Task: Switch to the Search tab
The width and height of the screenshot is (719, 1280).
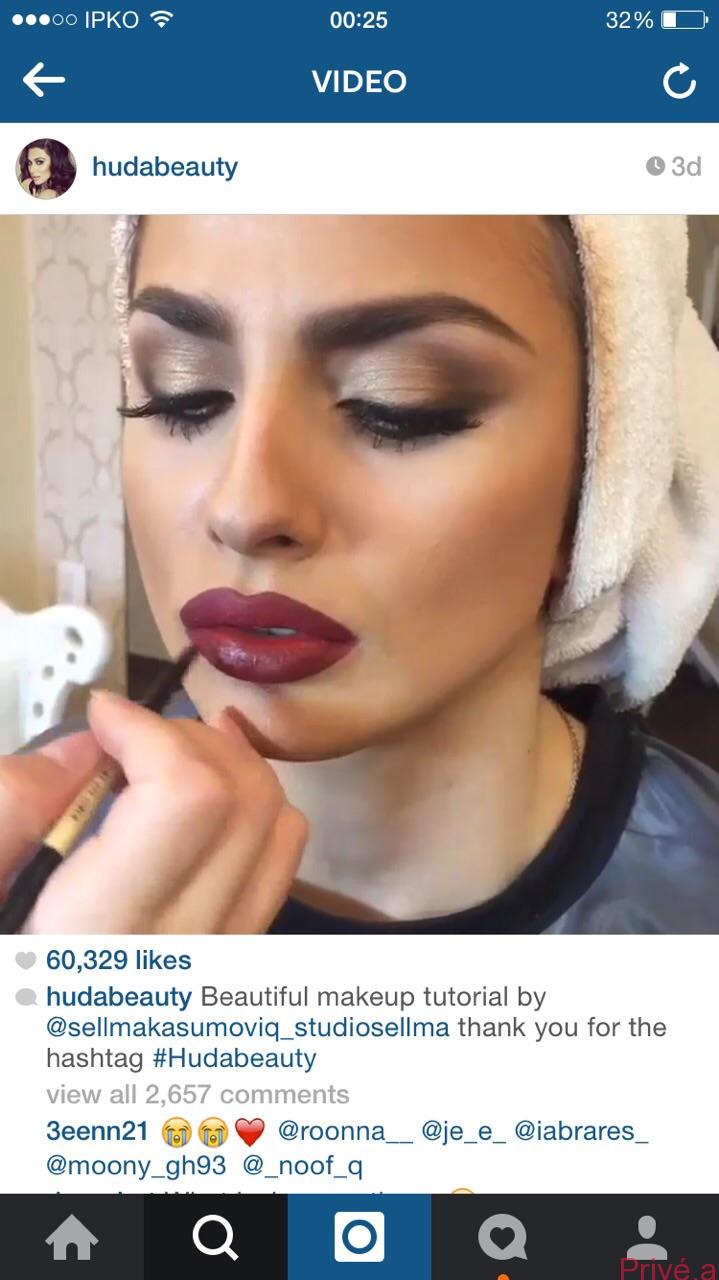Action: [x=215, y=1238]
